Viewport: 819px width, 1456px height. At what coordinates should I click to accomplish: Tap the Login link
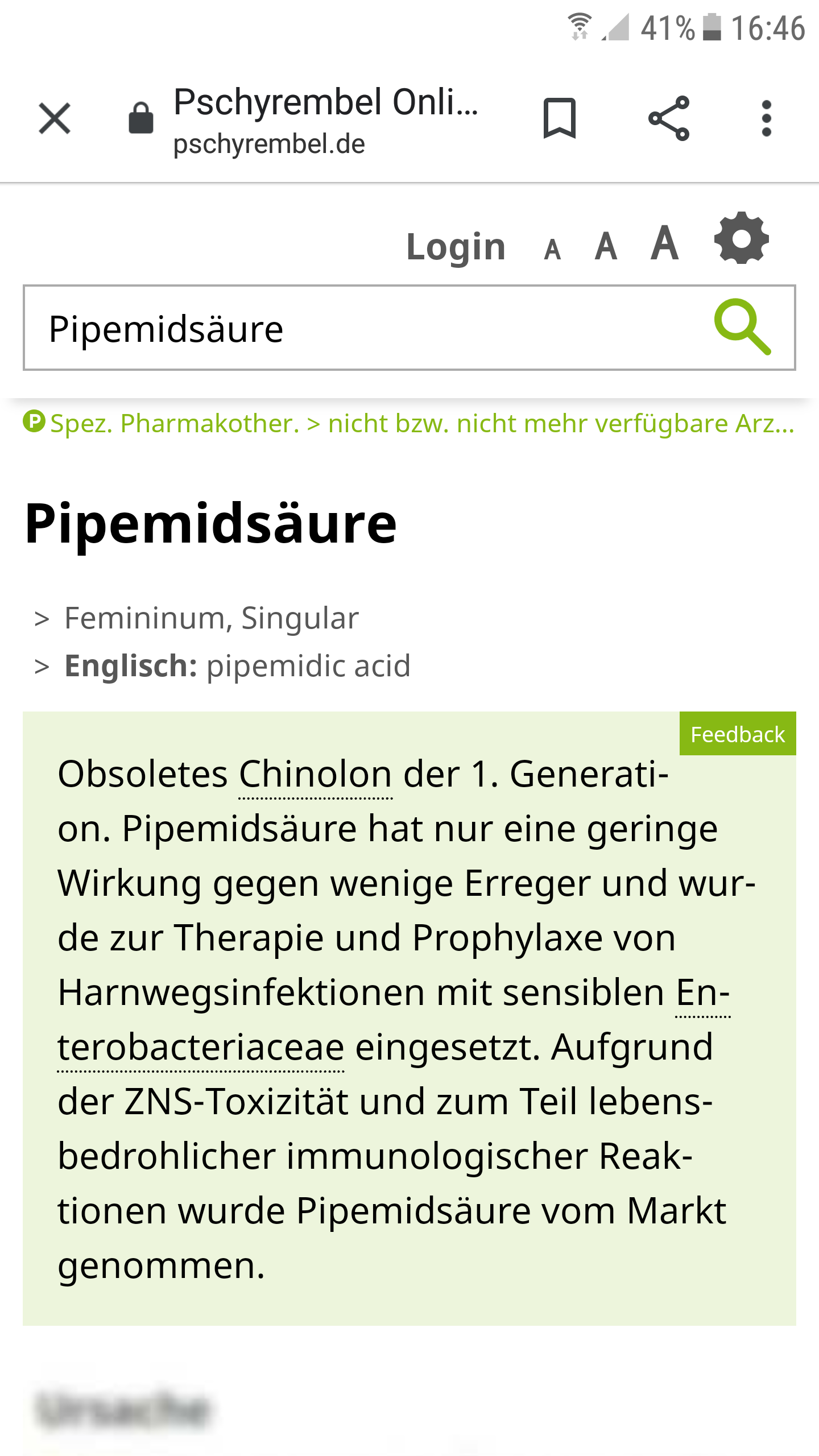point(456,247)
